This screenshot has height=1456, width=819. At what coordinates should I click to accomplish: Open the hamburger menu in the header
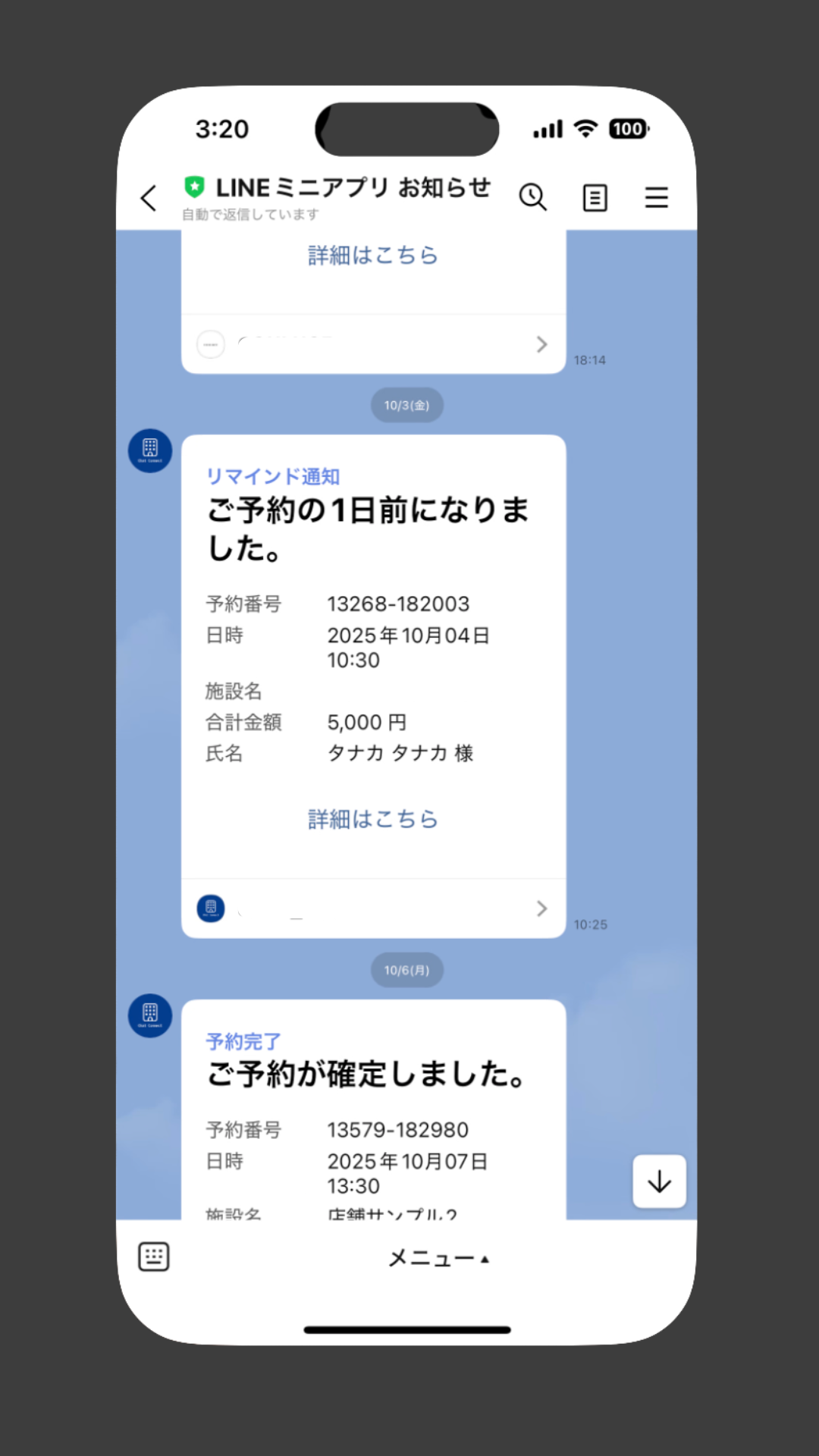[x=656, y=198]
